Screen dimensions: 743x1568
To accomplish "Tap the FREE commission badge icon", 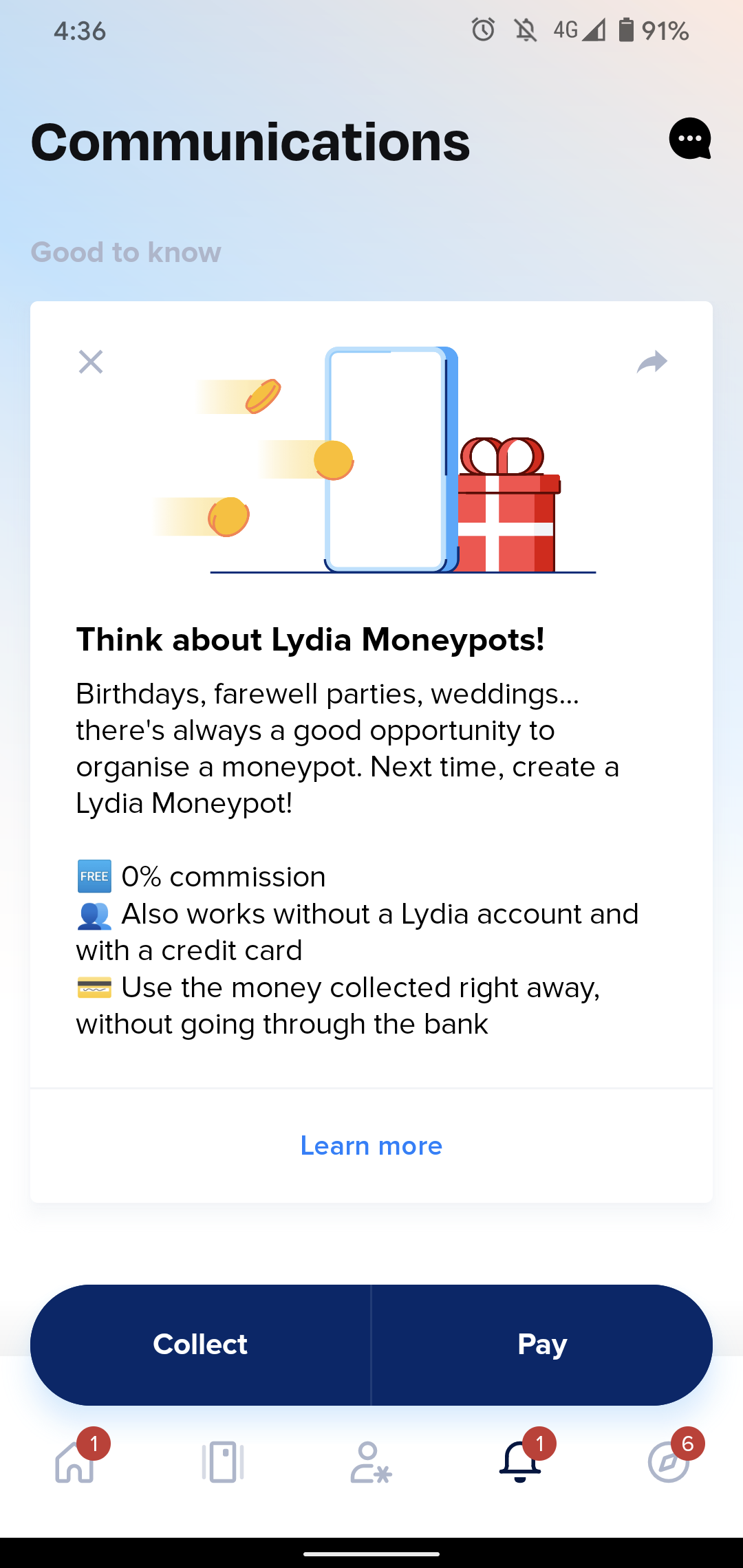I will coord(94,876).
